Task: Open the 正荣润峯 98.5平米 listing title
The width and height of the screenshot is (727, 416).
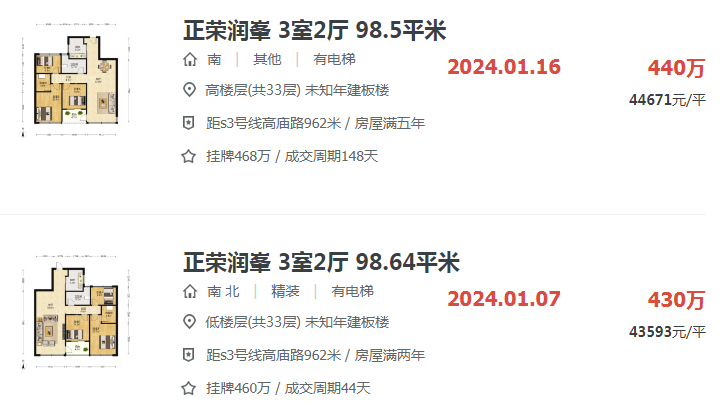Action: [314, 30]
